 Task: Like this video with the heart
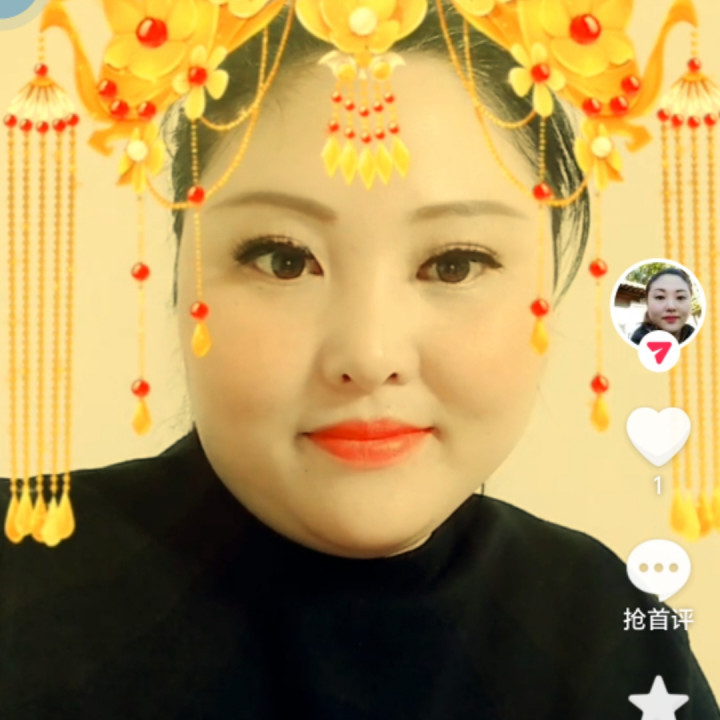[658, 436]
